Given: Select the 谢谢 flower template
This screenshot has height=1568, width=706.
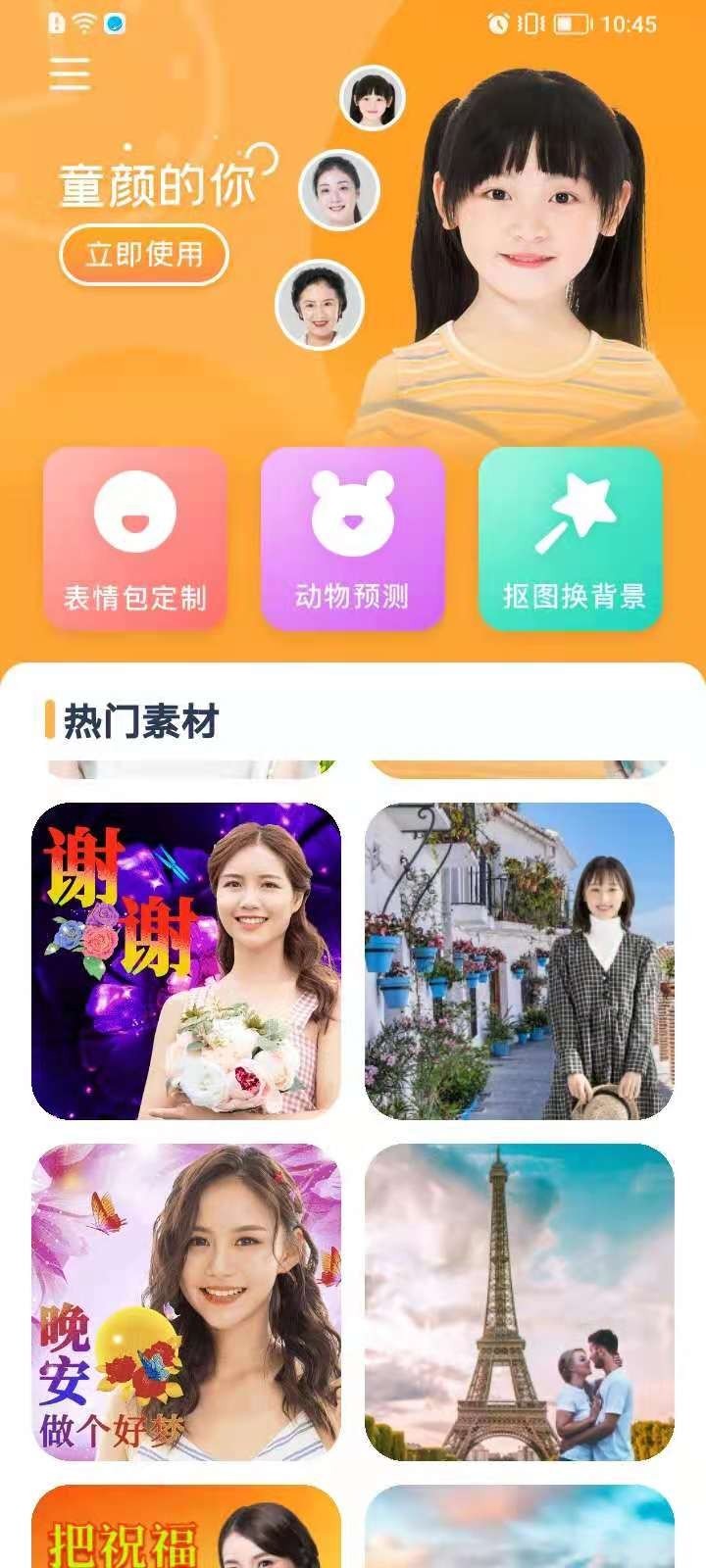Looking at the screenshot, I should pos(186,960).
